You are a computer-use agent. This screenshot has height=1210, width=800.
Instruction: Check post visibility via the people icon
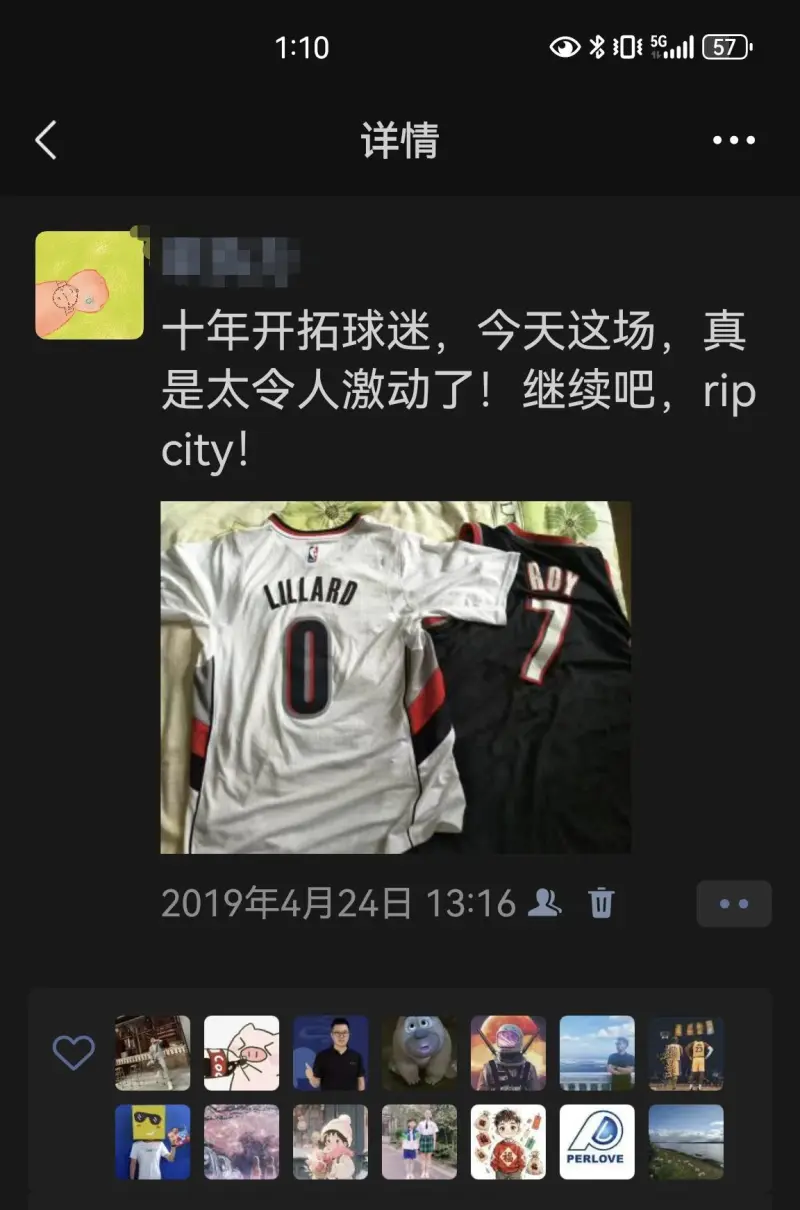pyautogui.click(x=545, y=903)
